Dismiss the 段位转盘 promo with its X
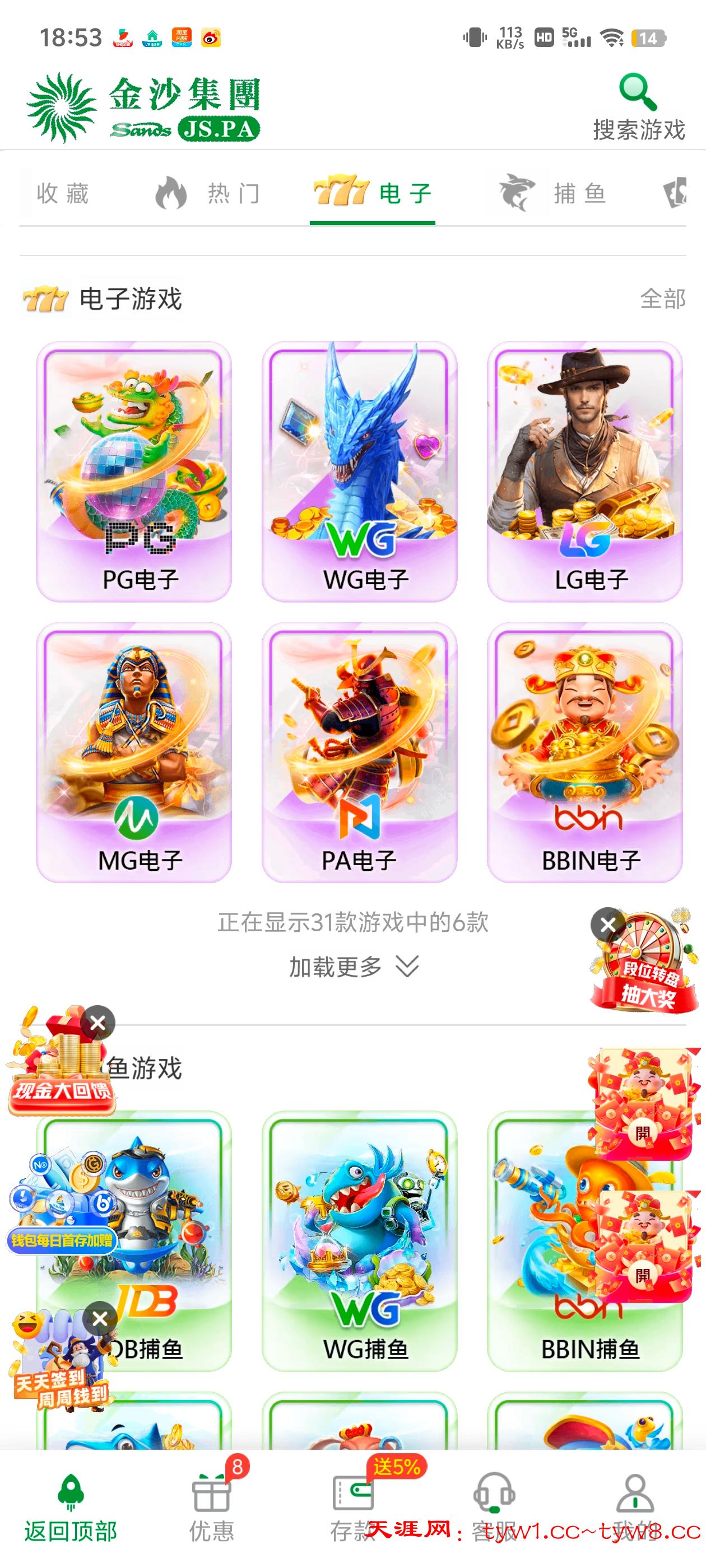The height and width of the screenshot is (1568, 706). [609, 924]
